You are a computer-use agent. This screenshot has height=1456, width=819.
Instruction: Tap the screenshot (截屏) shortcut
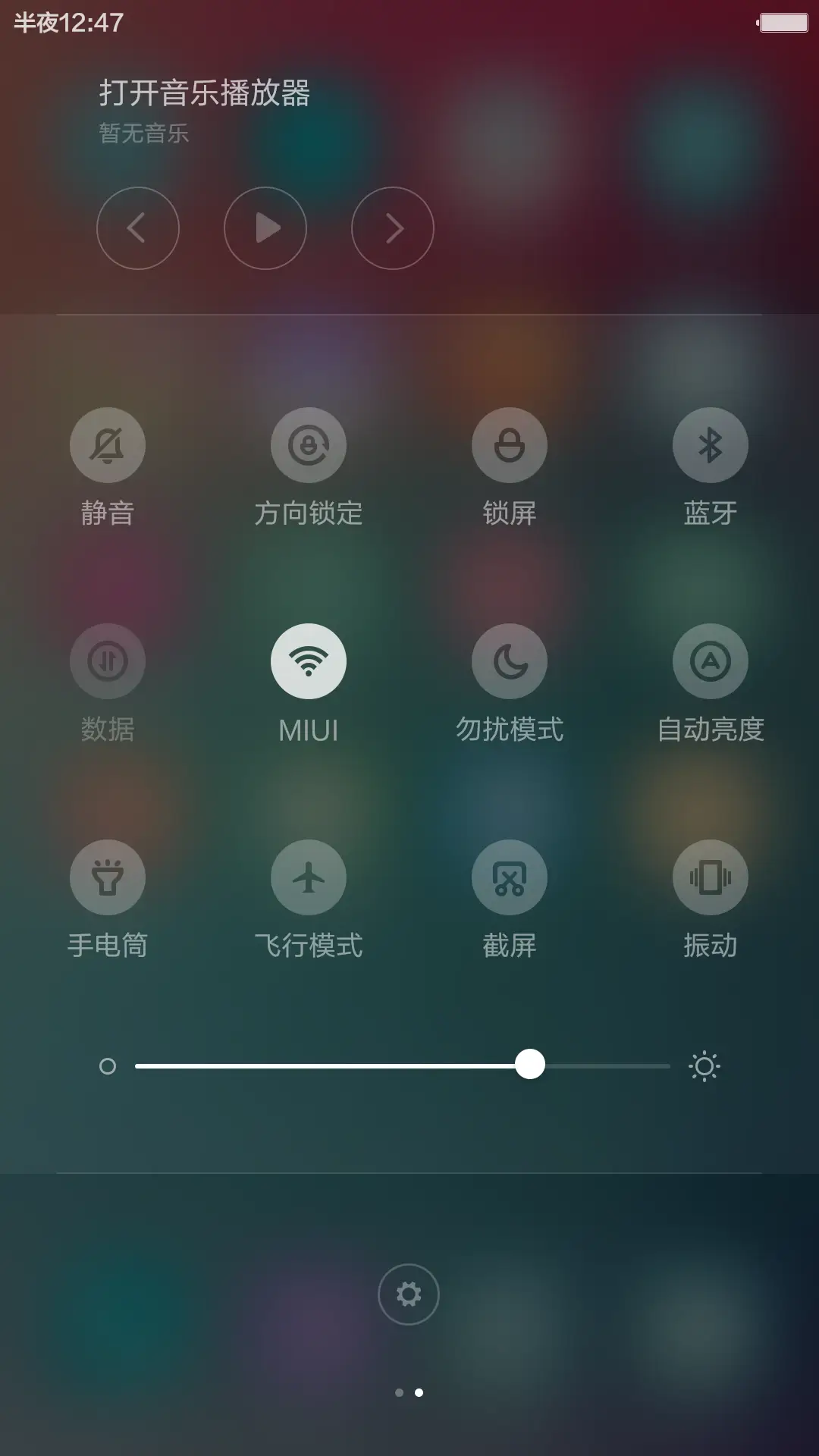[510, 877]
